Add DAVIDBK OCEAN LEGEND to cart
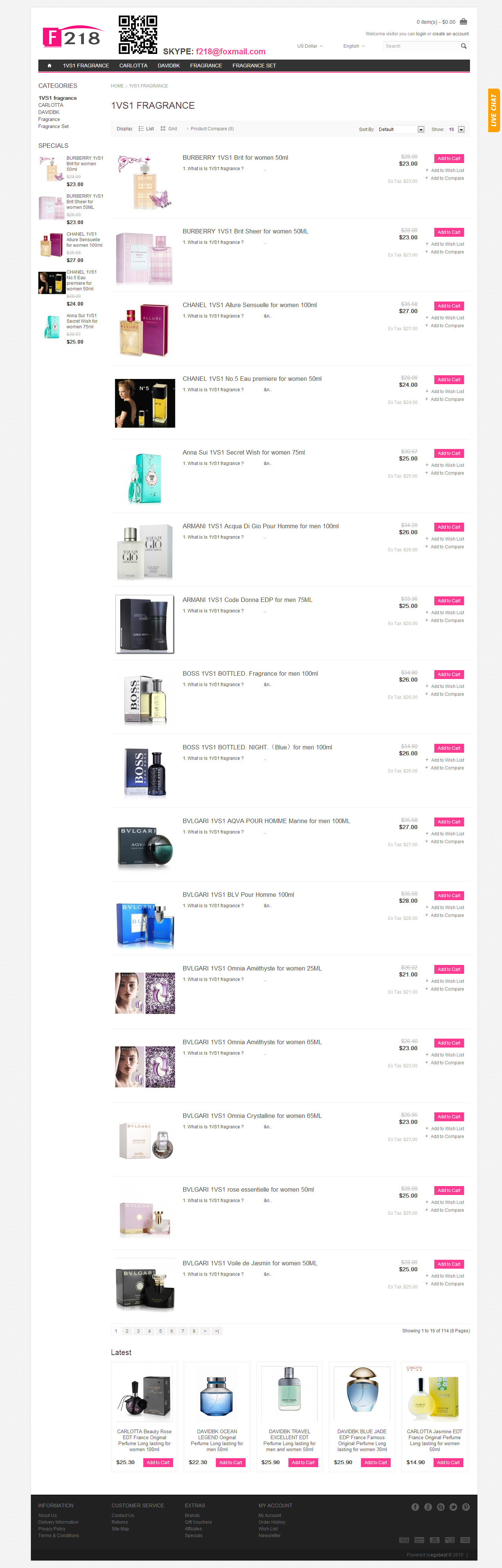The width and height of the screenshot is (502, 1568). click(x=230, y=1463)
